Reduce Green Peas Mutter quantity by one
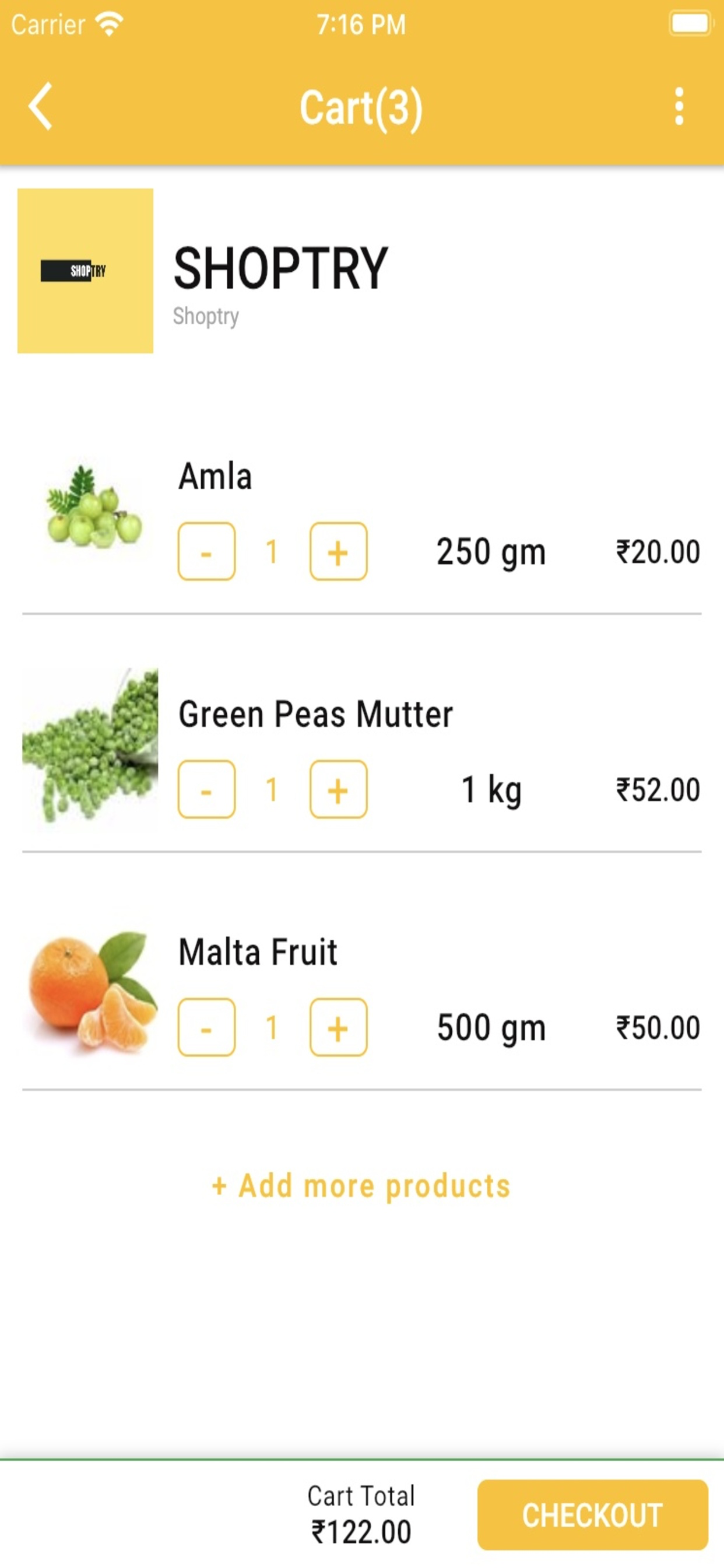 (x=206, y=789)
